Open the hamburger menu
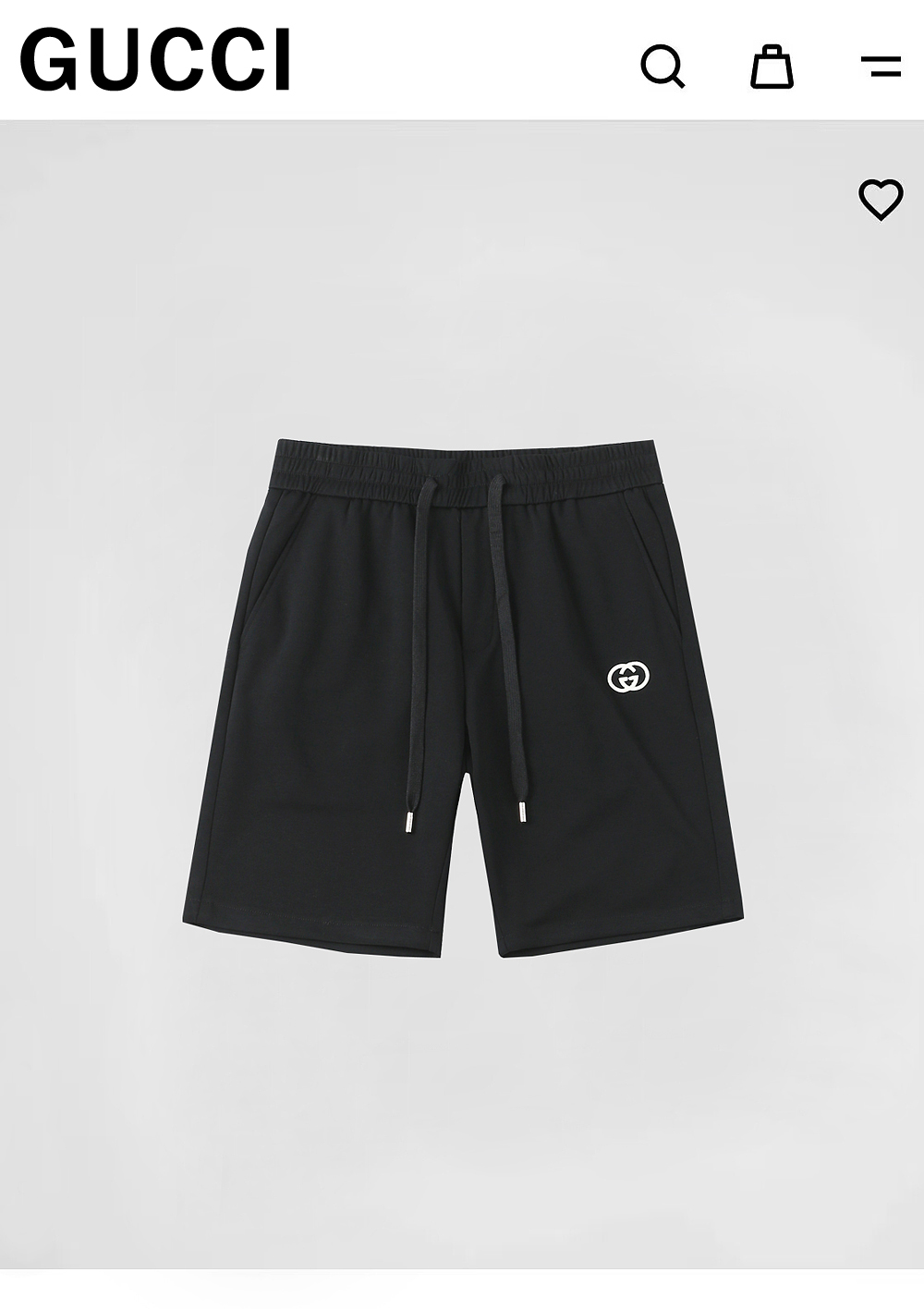Viewport: 924px width, 1309px height. click(880, 66)
